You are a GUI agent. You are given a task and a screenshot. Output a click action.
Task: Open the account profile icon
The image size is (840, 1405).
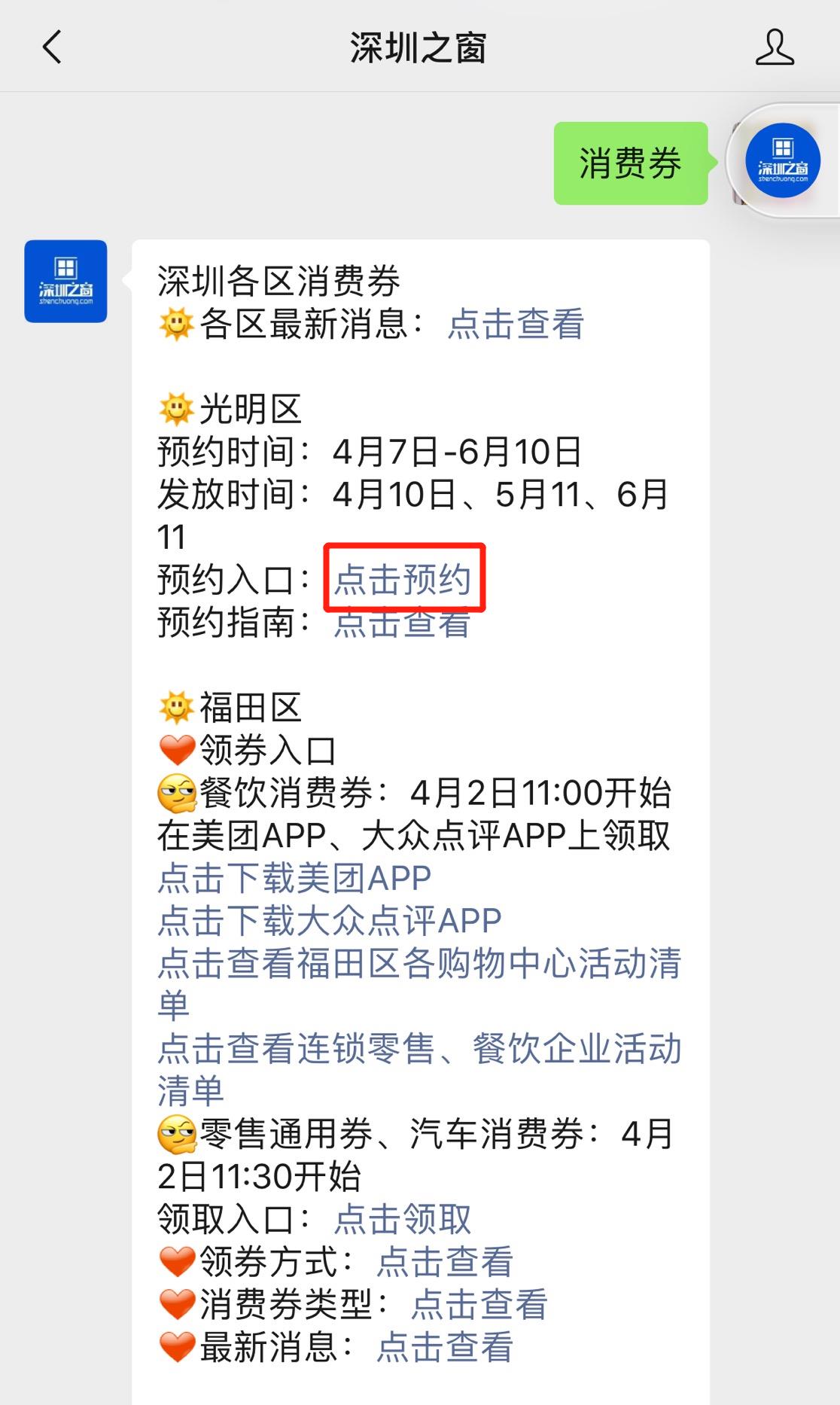(775, 47)
